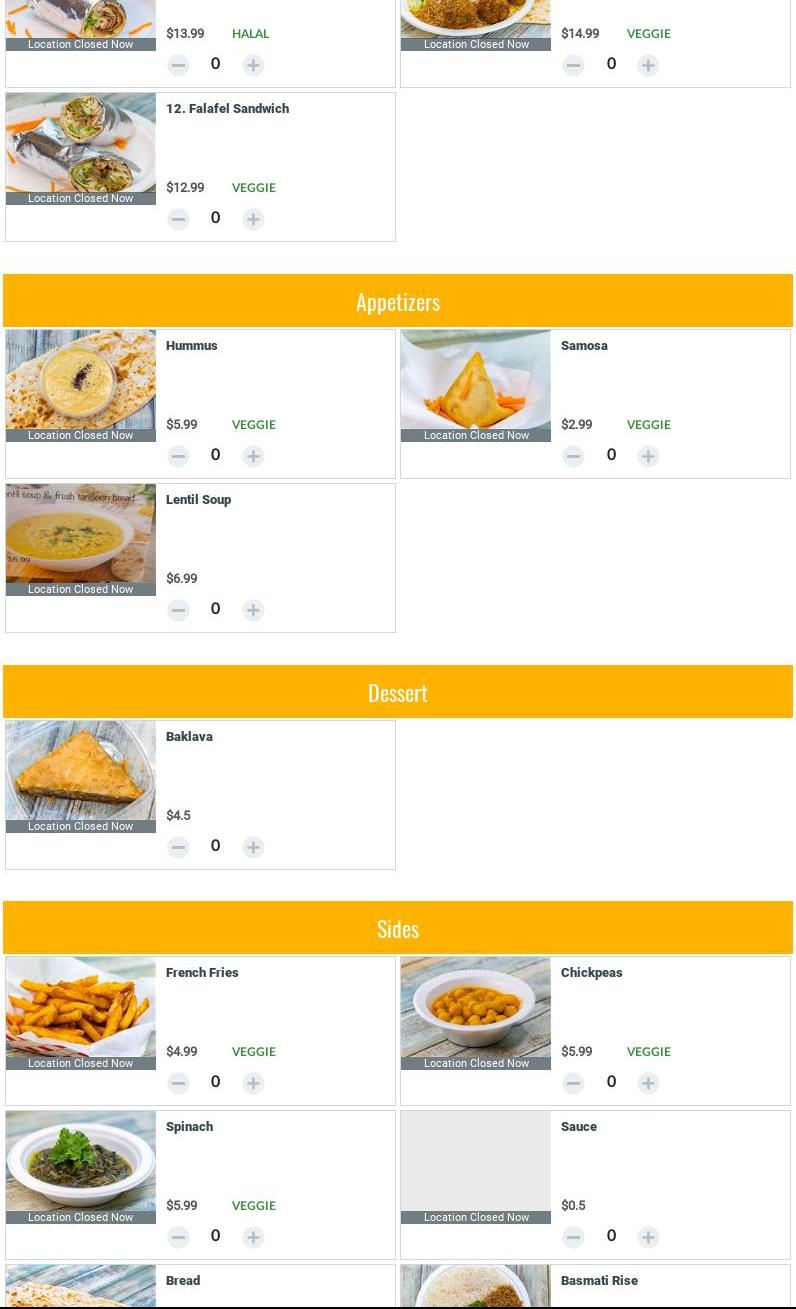
Task: Increase Chickpeas quantity by one
Action: 648,1083
